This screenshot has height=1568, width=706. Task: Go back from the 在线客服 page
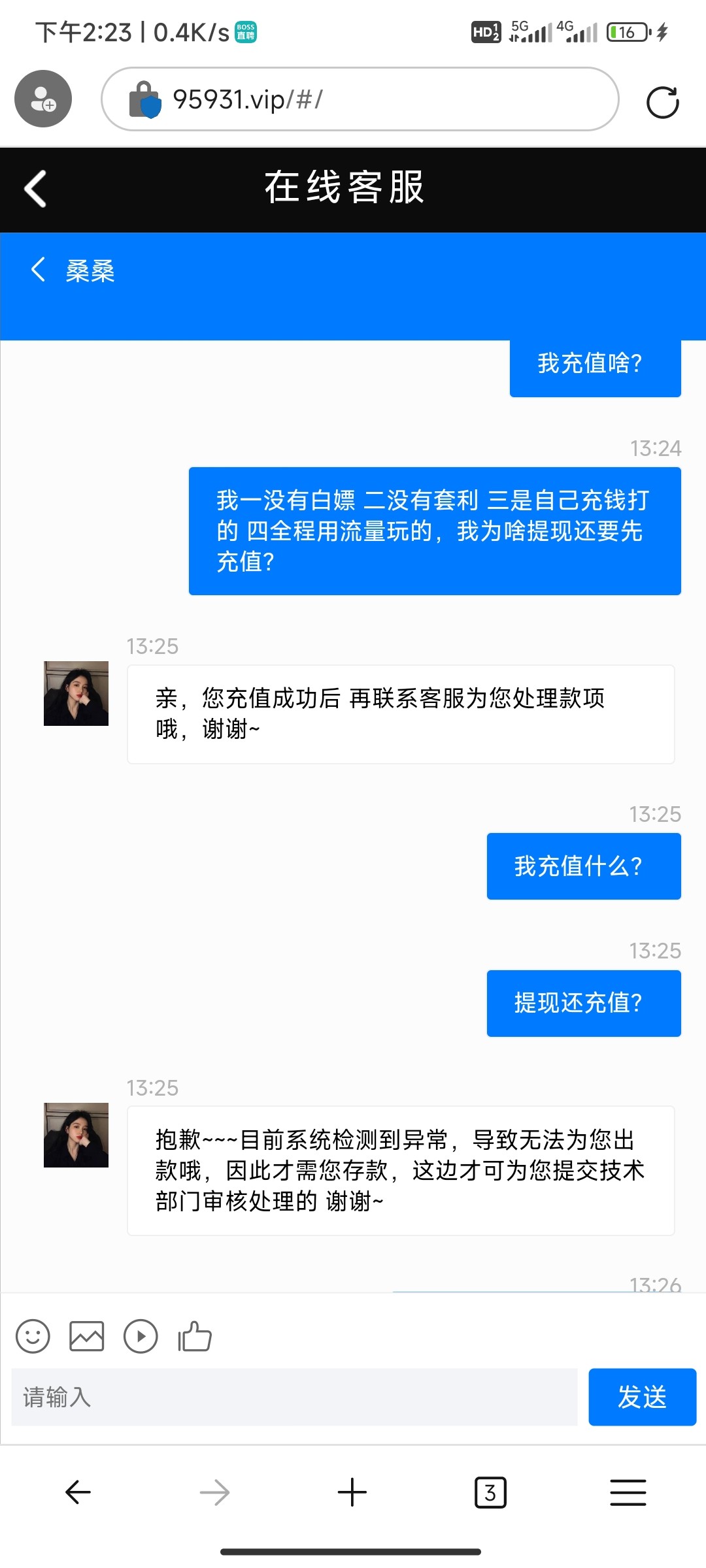tap(35, 189)
